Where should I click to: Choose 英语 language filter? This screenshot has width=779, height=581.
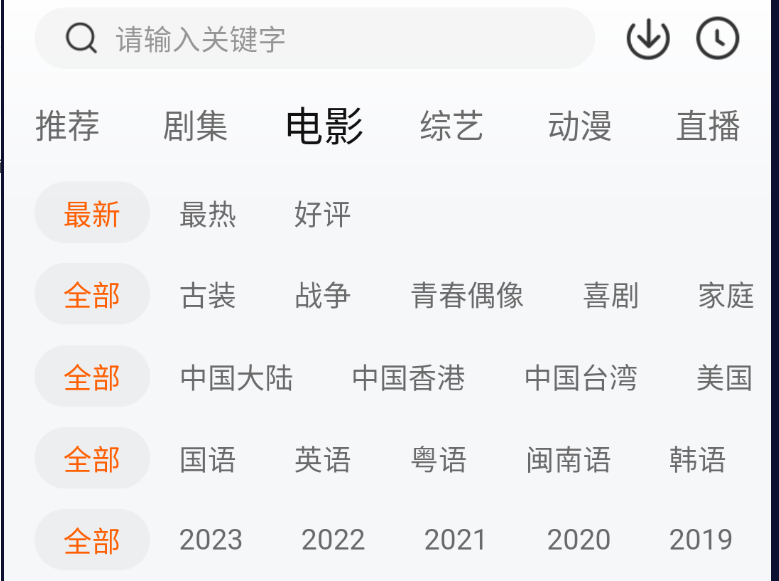tap(323, 460)
